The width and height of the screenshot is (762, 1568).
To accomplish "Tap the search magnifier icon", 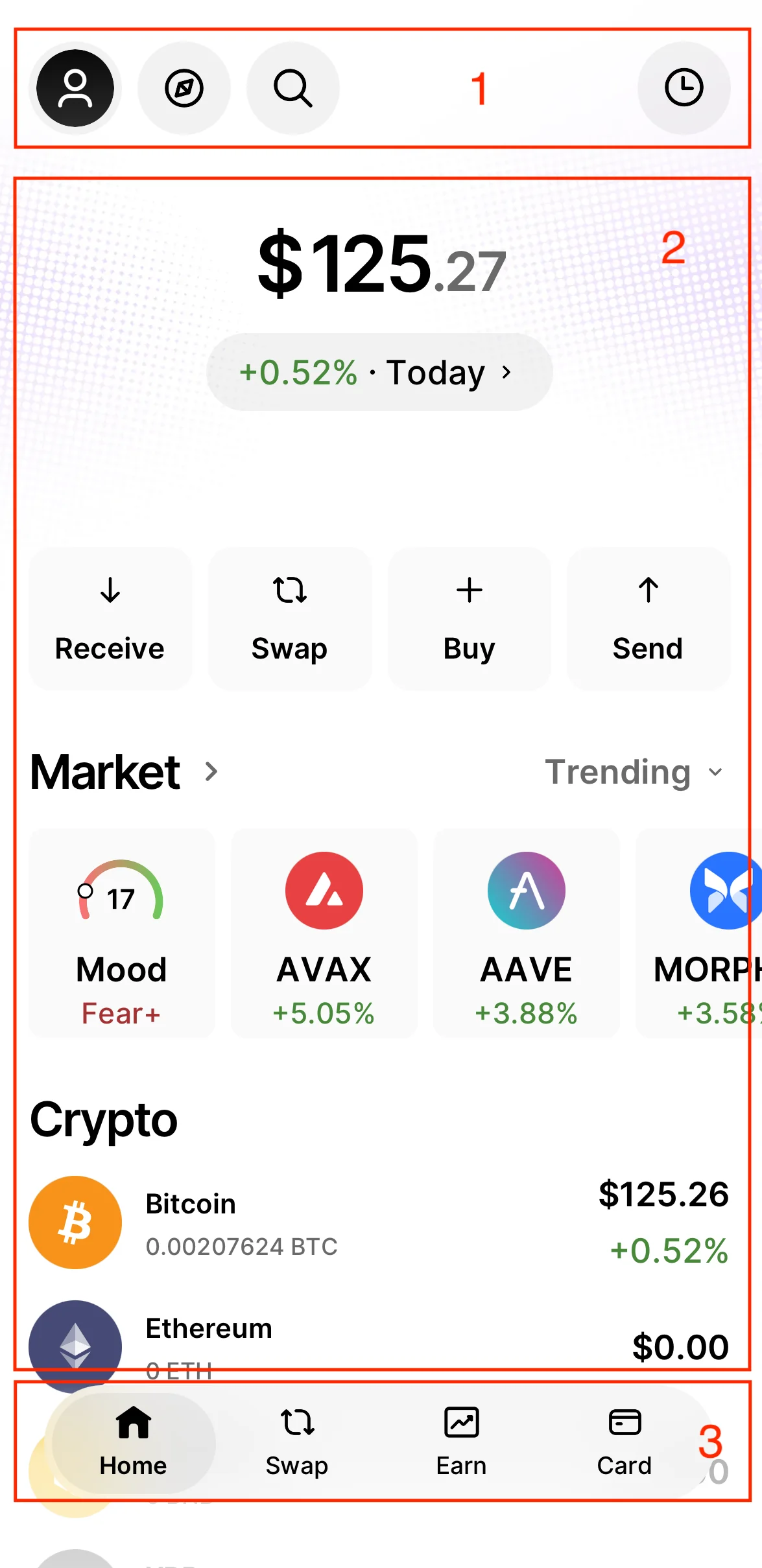I will pos(293,88).
